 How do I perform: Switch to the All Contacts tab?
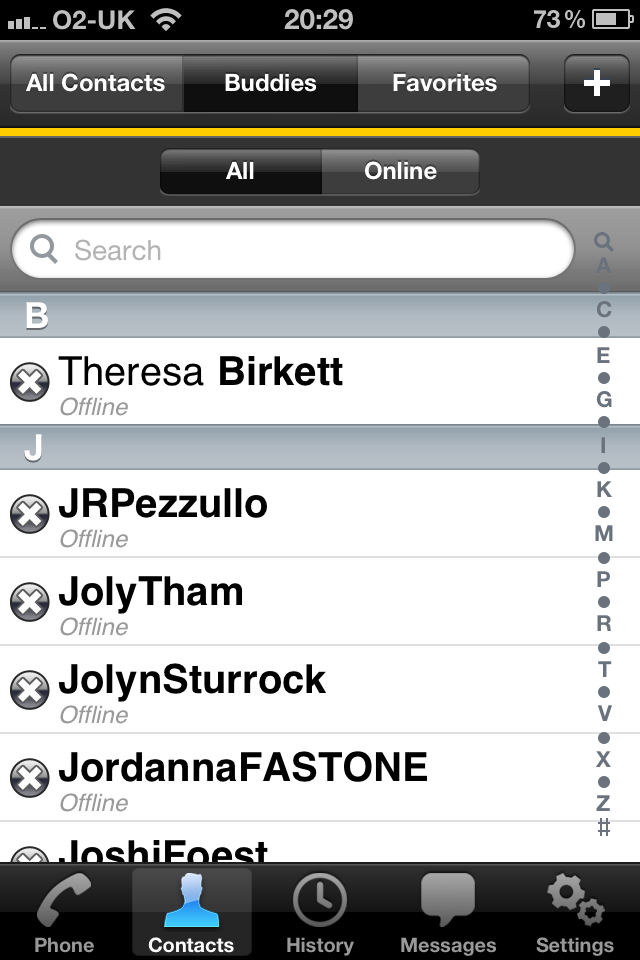click(96, 83)
